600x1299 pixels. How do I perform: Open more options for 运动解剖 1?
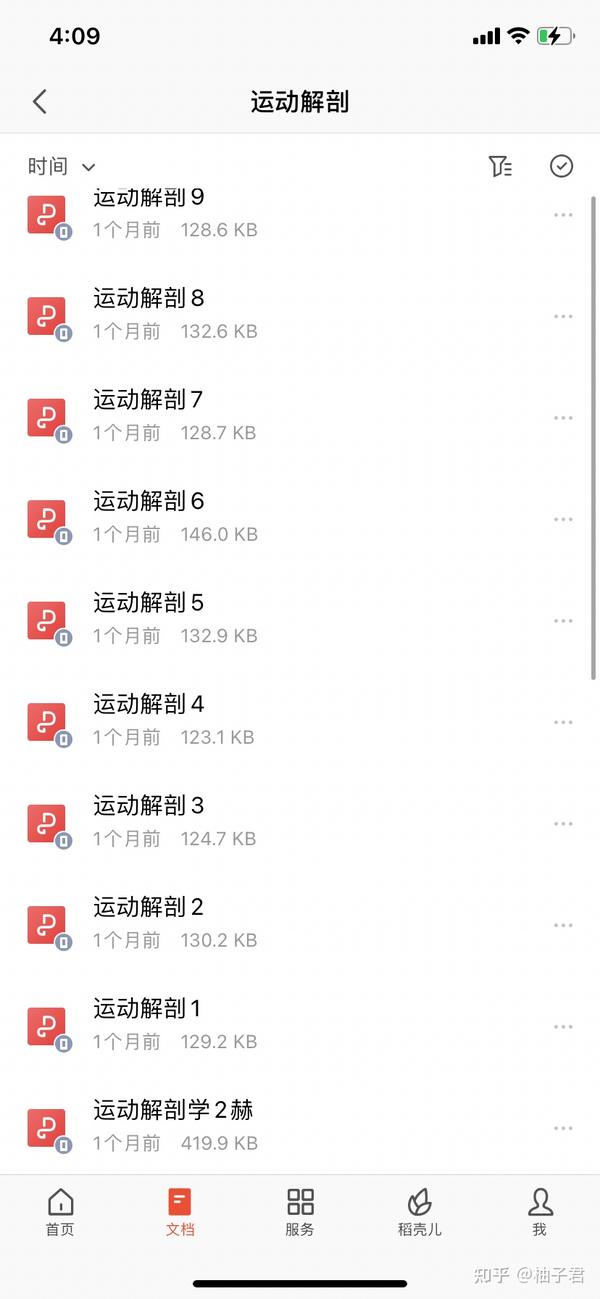[x=563, y=1027]
